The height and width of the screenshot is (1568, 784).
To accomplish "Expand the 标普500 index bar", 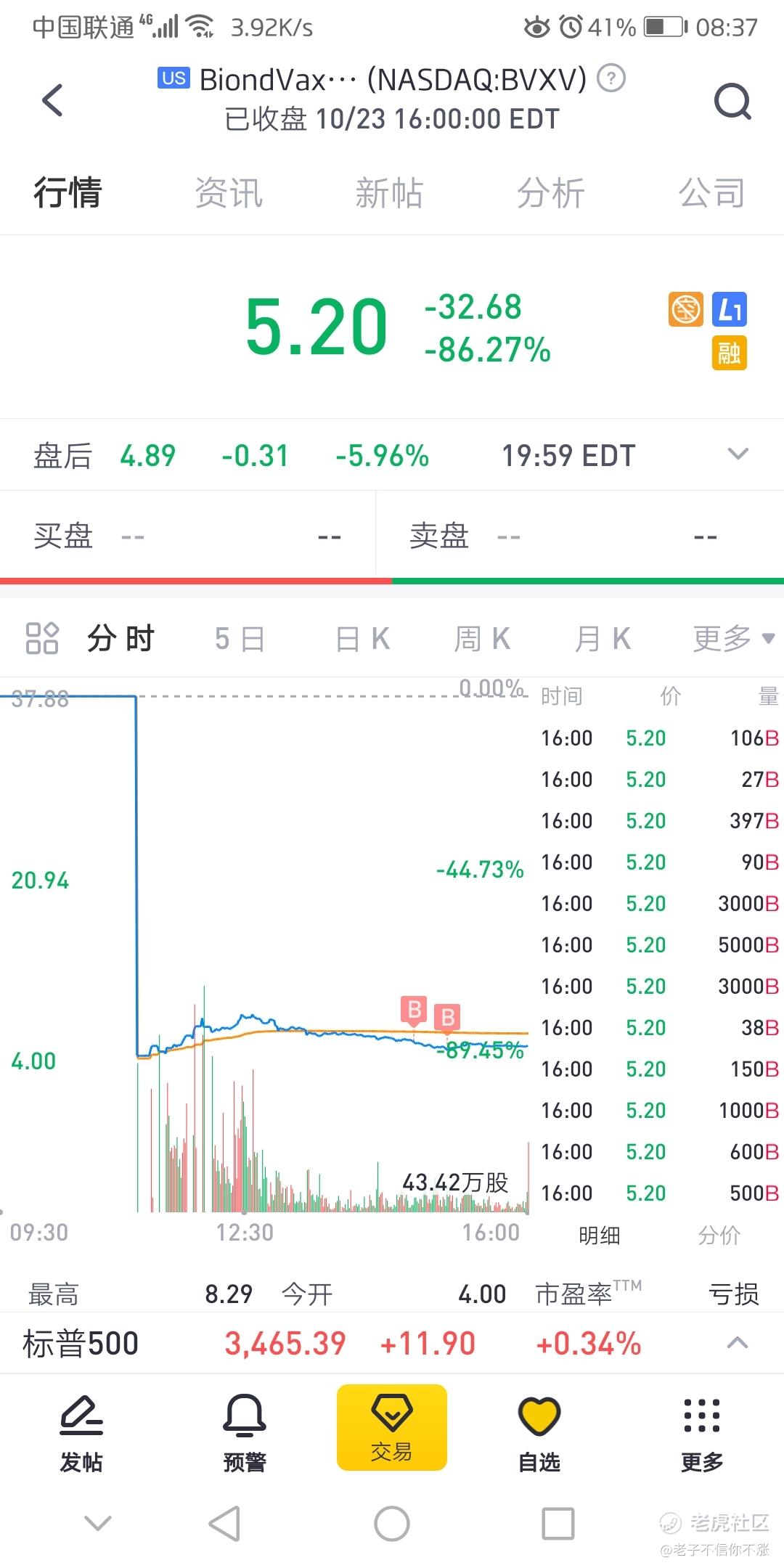I will [x=738, y=1342].
